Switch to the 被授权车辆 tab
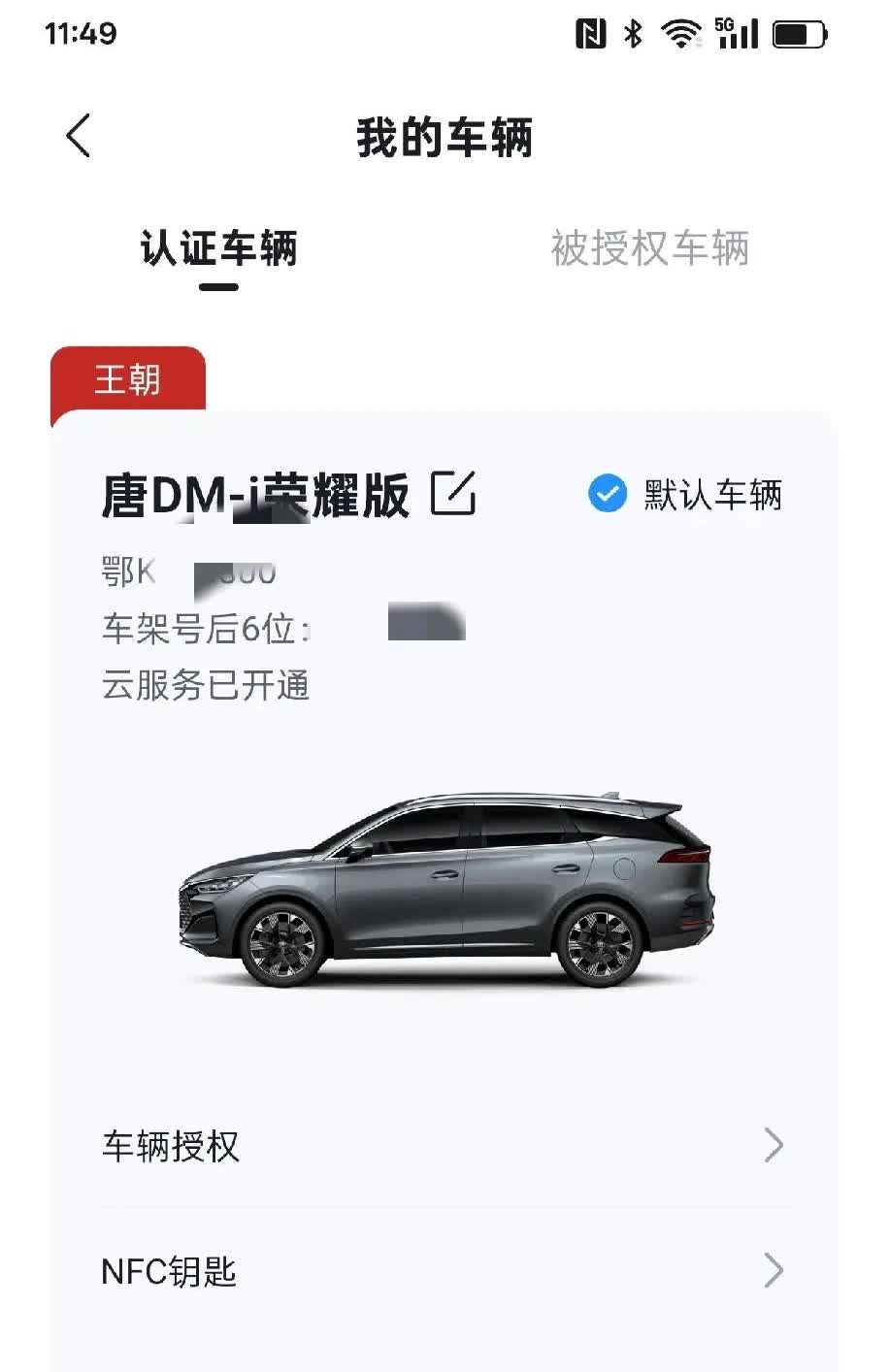Image resolution: width=889 pixels, height=1372 pixels. [650, 248]
